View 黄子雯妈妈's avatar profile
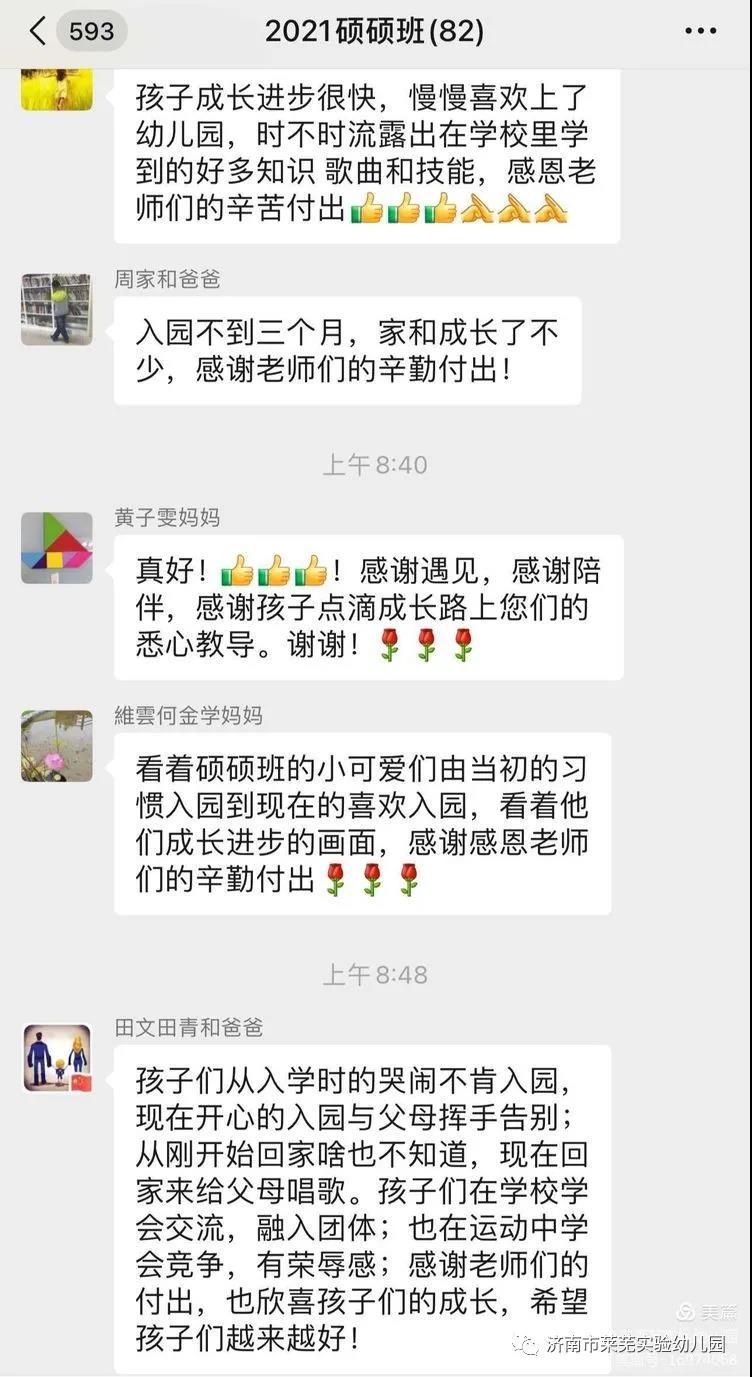The image size is (752, 1377). click(57, 548)
